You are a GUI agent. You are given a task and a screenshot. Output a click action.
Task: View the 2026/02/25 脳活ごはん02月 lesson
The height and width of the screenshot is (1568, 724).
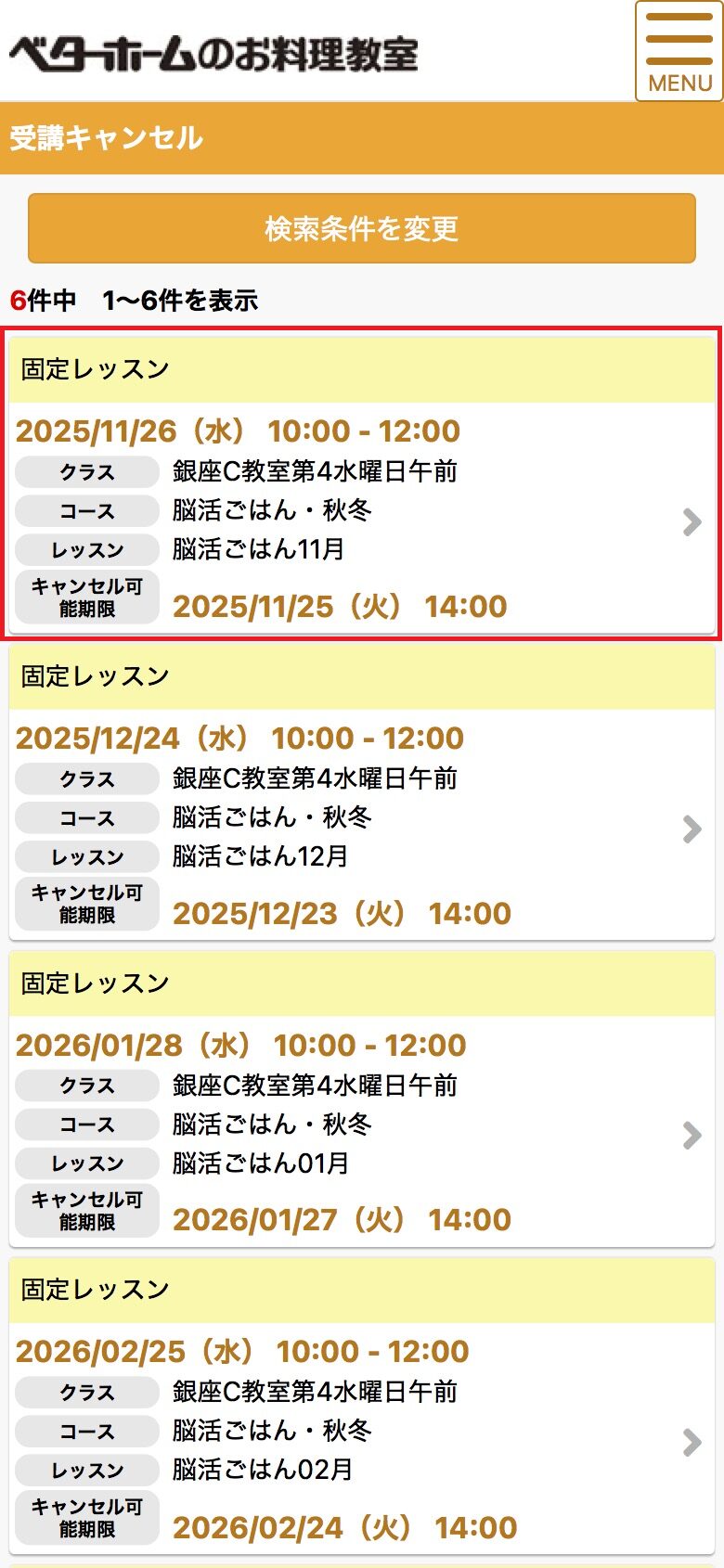[x=362, y=1407]
